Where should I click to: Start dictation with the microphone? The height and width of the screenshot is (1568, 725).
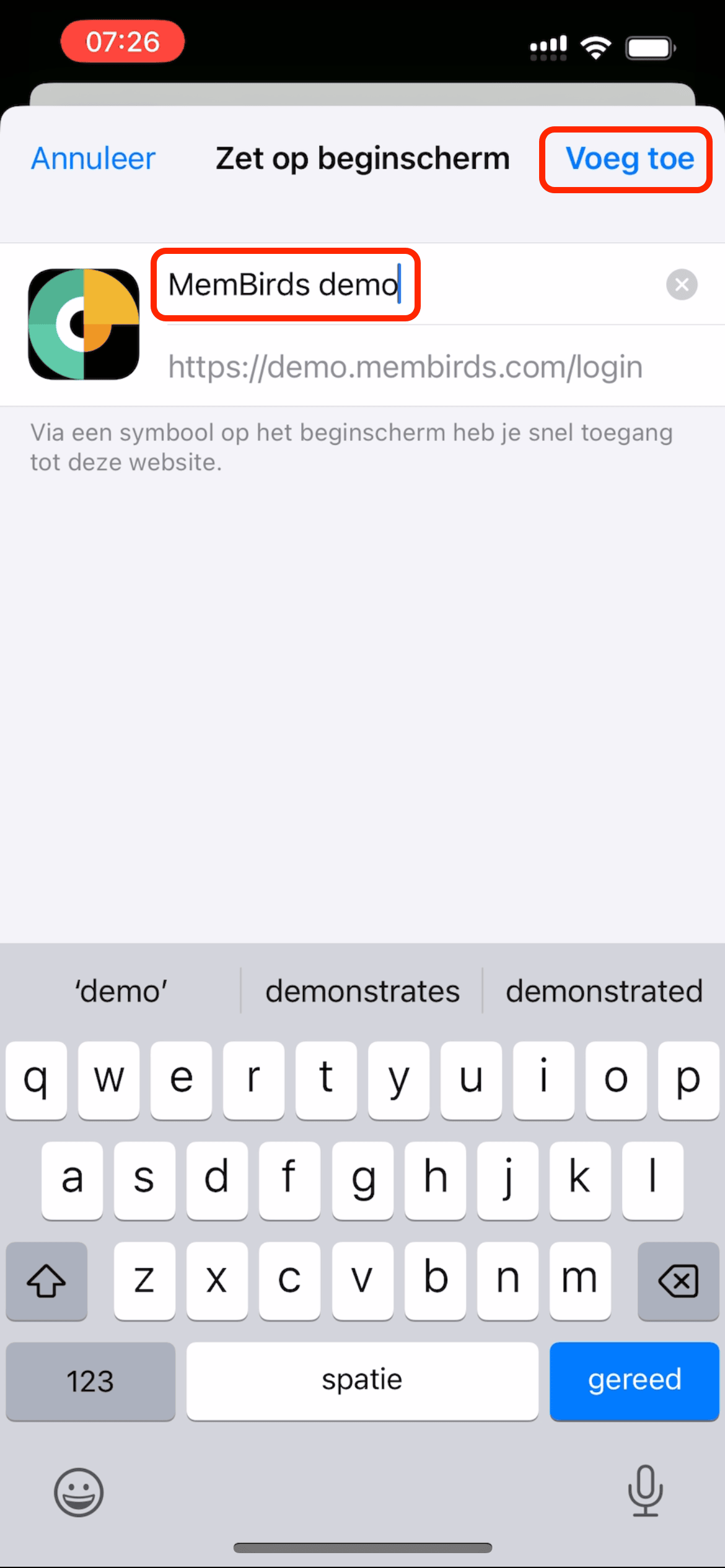pyautogui.click(x=645, y=1491)
